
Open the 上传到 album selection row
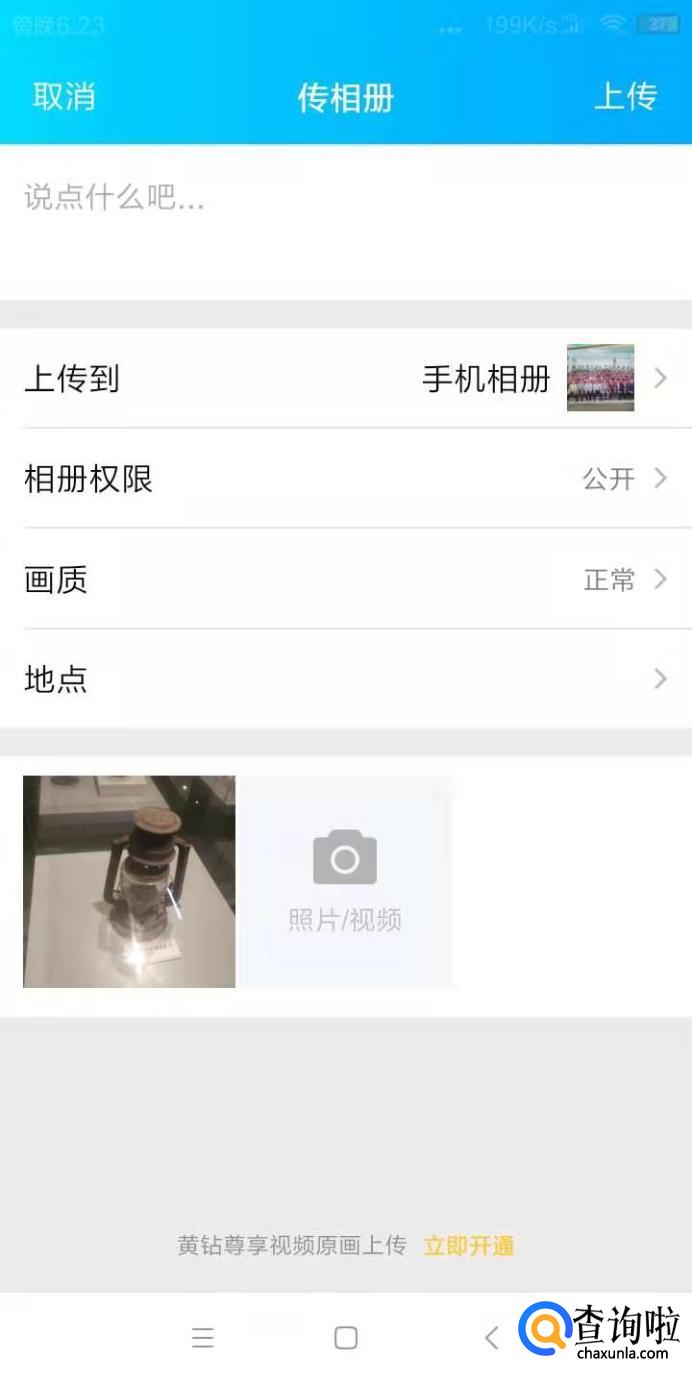tap(346, 379)
